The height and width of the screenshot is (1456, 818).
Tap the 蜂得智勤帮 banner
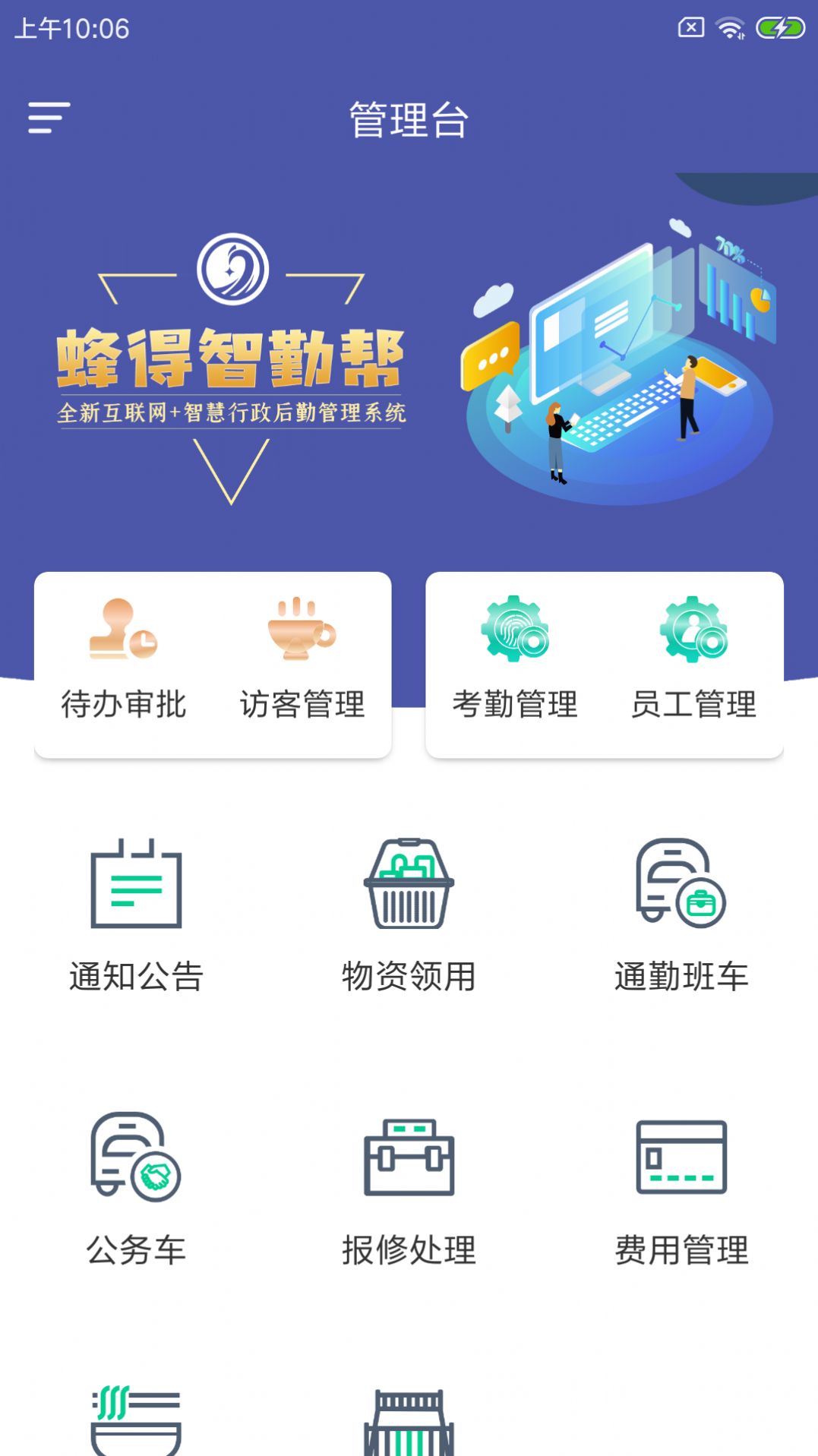(409, 365)
